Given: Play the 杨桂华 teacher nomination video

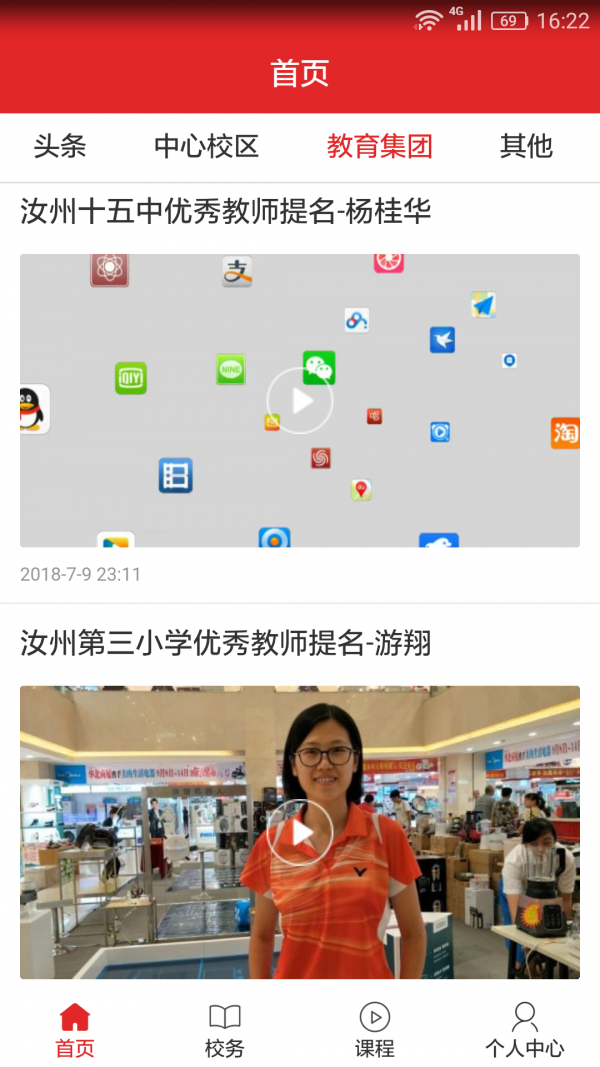Looking at the screenshot, I should 300,401.
